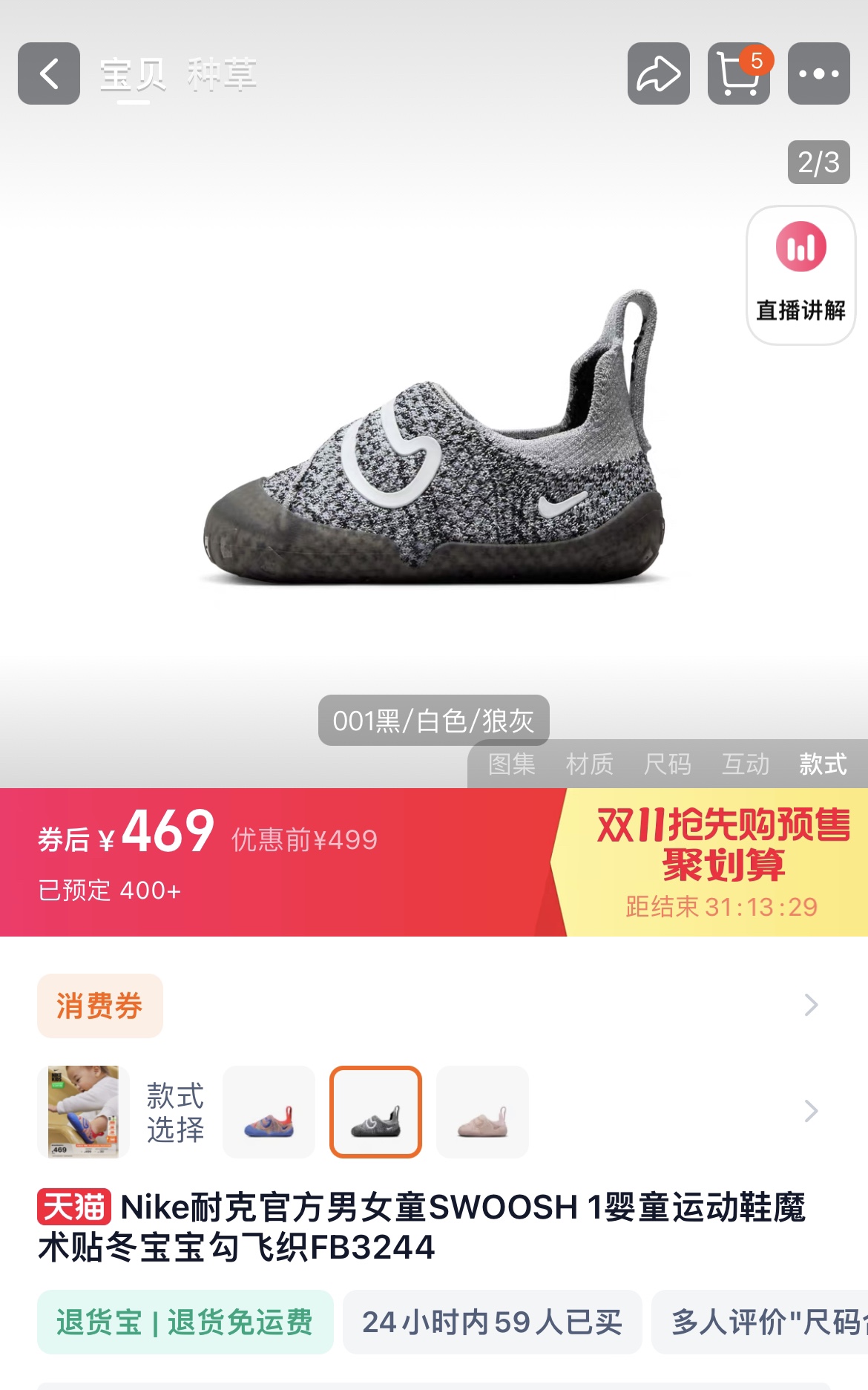Go back using the top-left arrow
The width and height of the screenshot is (868, 1390).
tap(49, 73)
